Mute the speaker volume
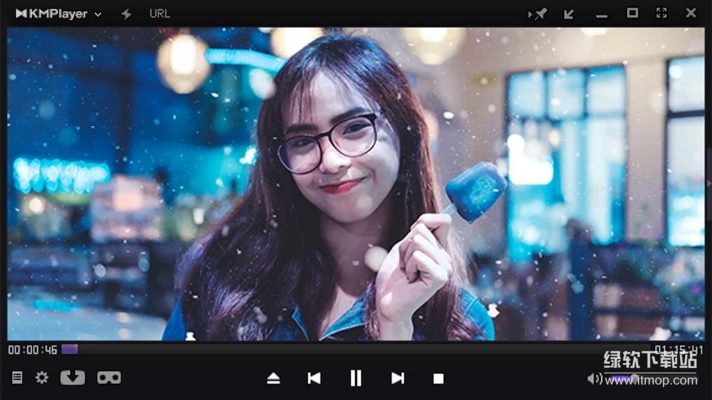The image size is (712, 400). (x=594, y=378)
